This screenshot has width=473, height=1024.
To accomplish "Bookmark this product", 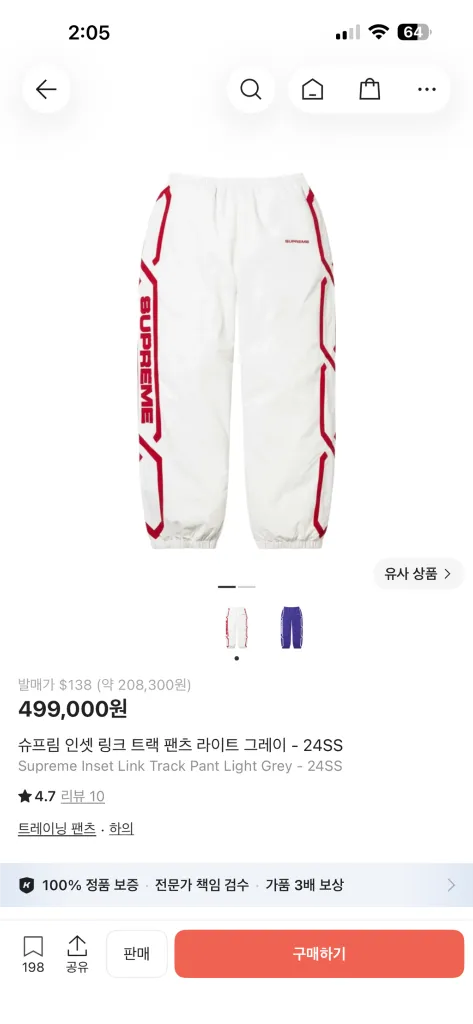I will [33, 955].
